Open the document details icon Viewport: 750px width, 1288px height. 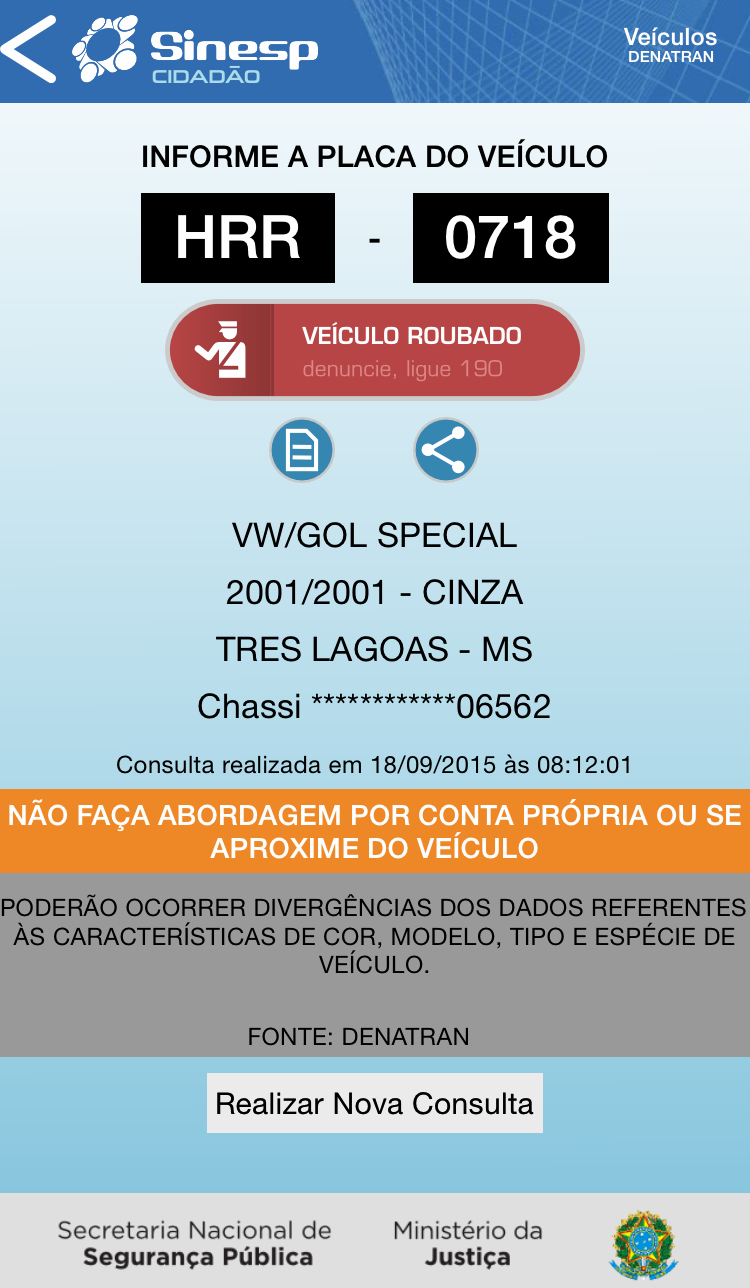point(302,451)
